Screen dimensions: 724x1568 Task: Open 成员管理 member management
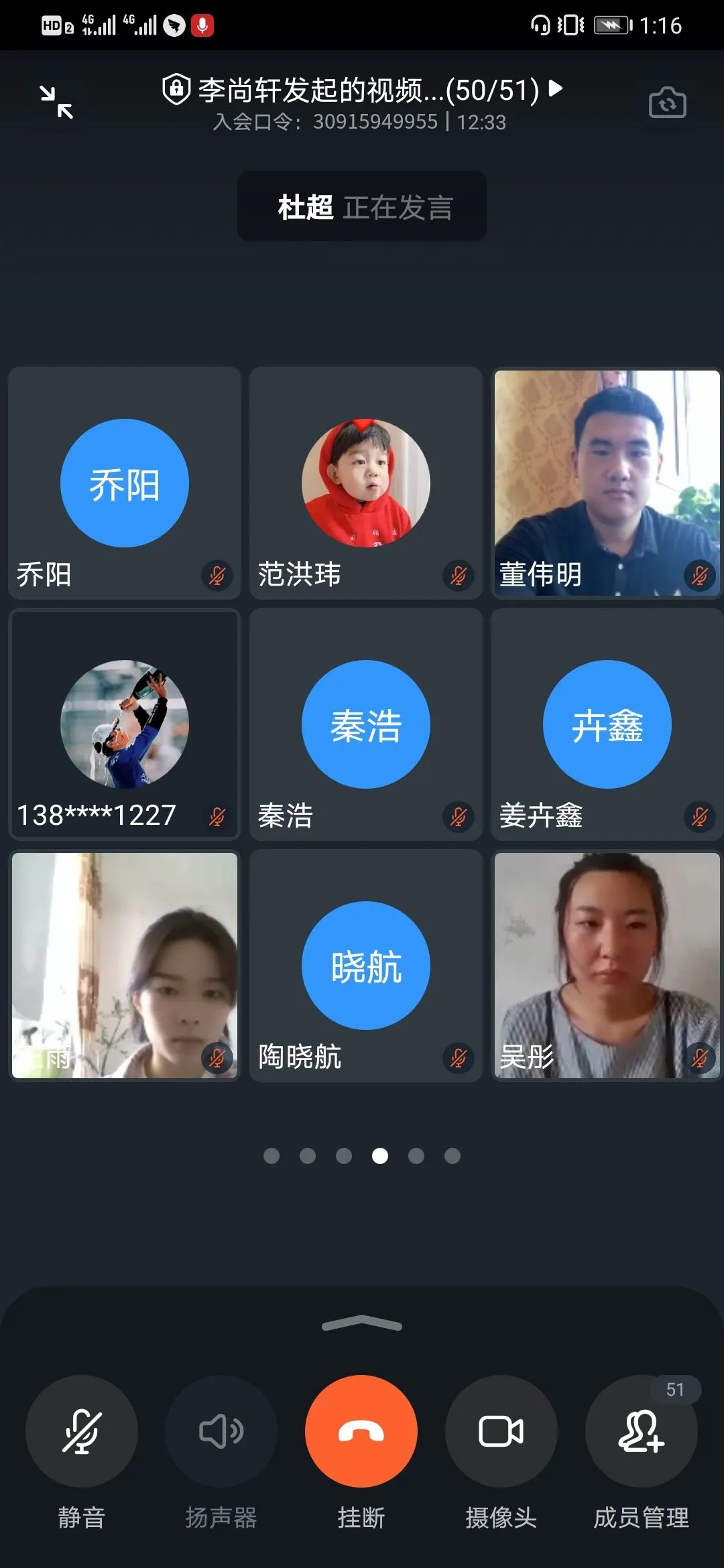click(x=641, y=1431)
